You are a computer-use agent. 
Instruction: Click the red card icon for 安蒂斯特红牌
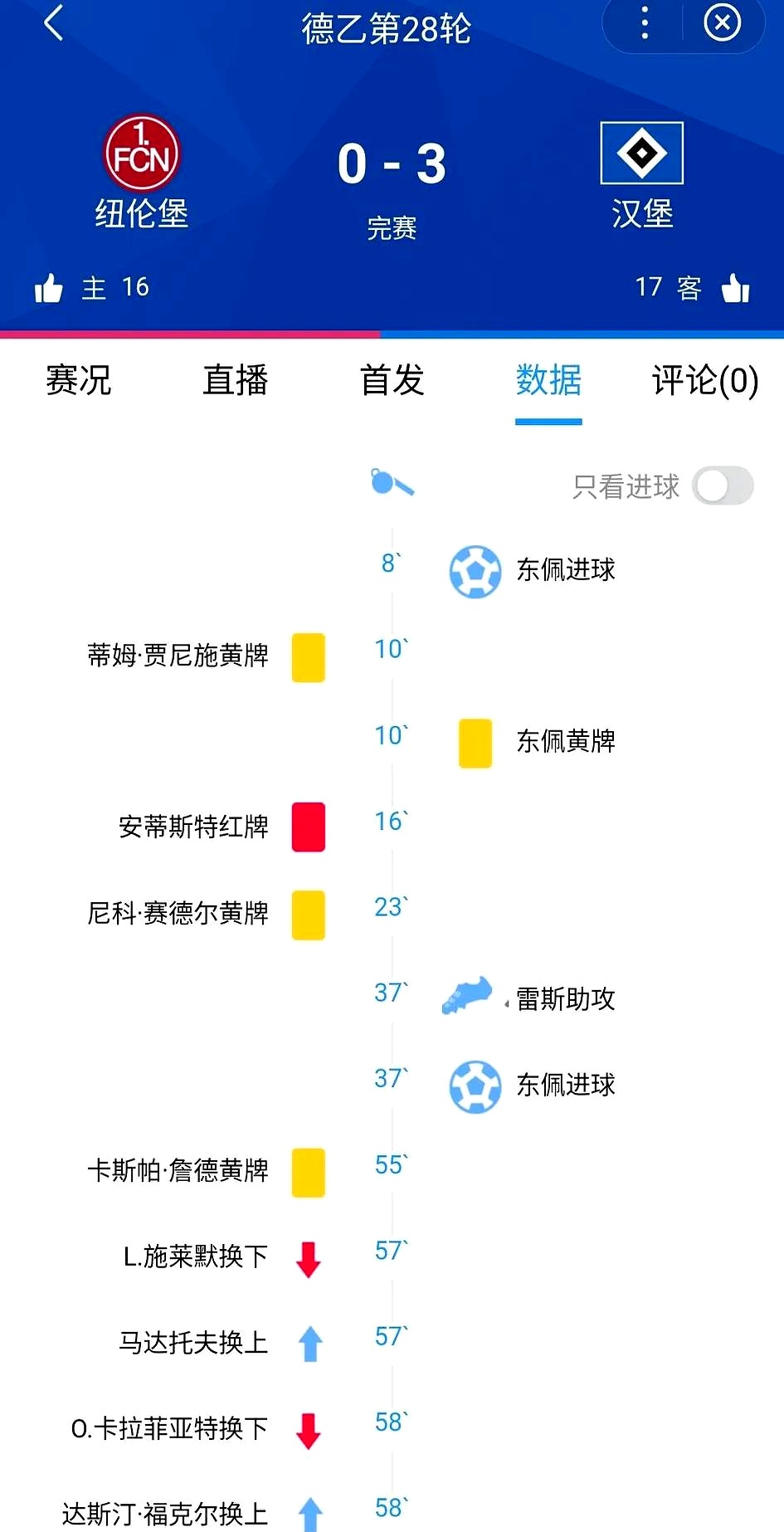coord(308,827)
